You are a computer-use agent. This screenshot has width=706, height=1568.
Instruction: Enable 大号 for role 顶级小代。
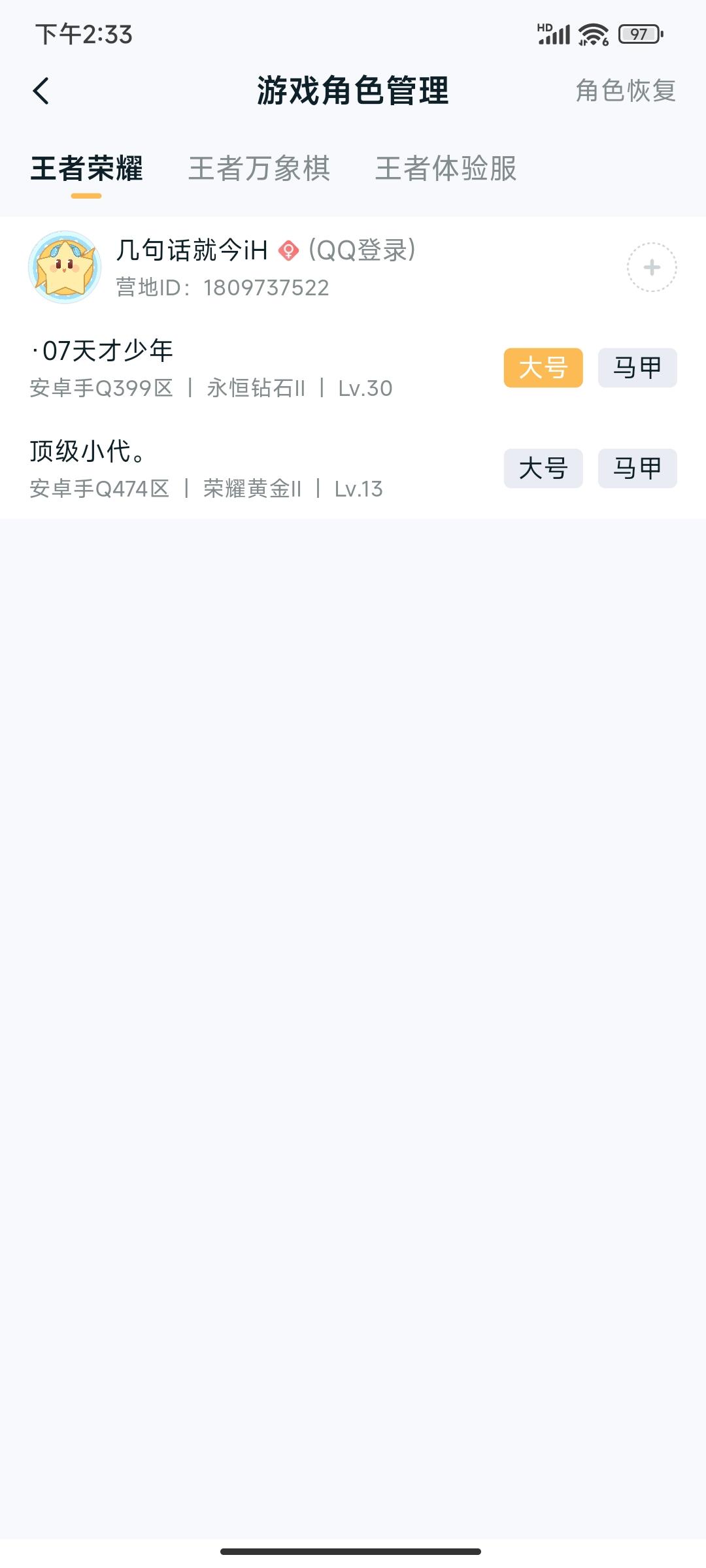click(x=544, y=468)
